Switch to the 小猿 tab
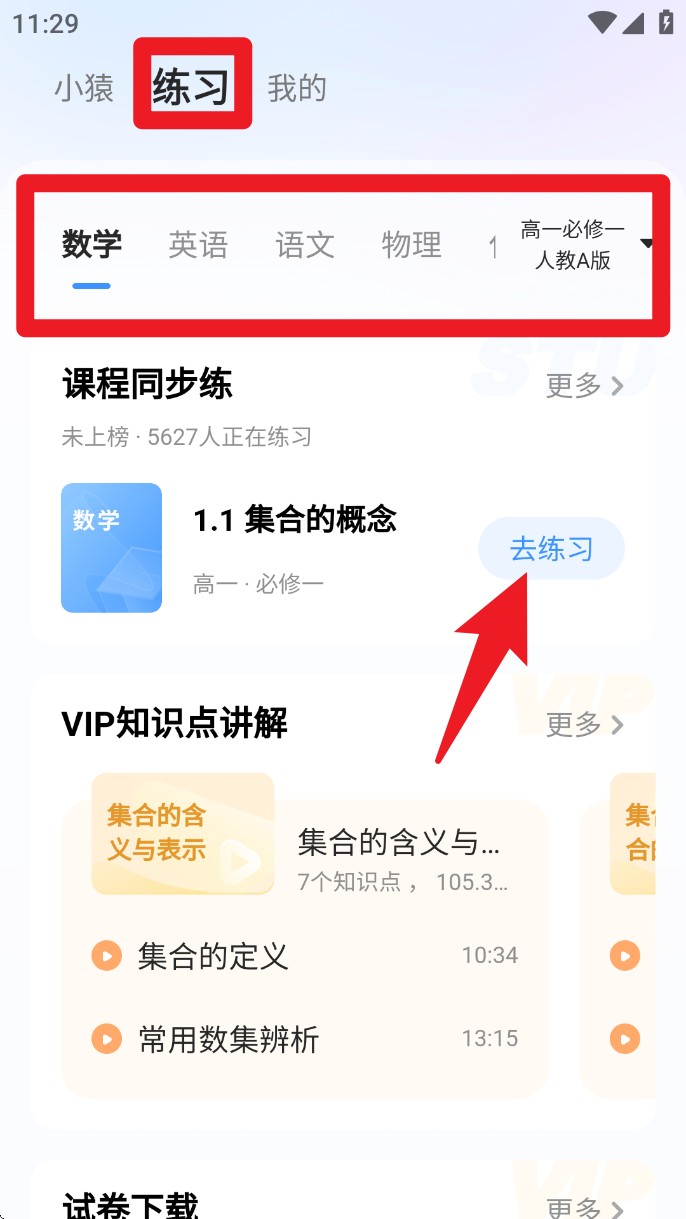The height and width of the screenshot is (1219, 686). [84, 88]
